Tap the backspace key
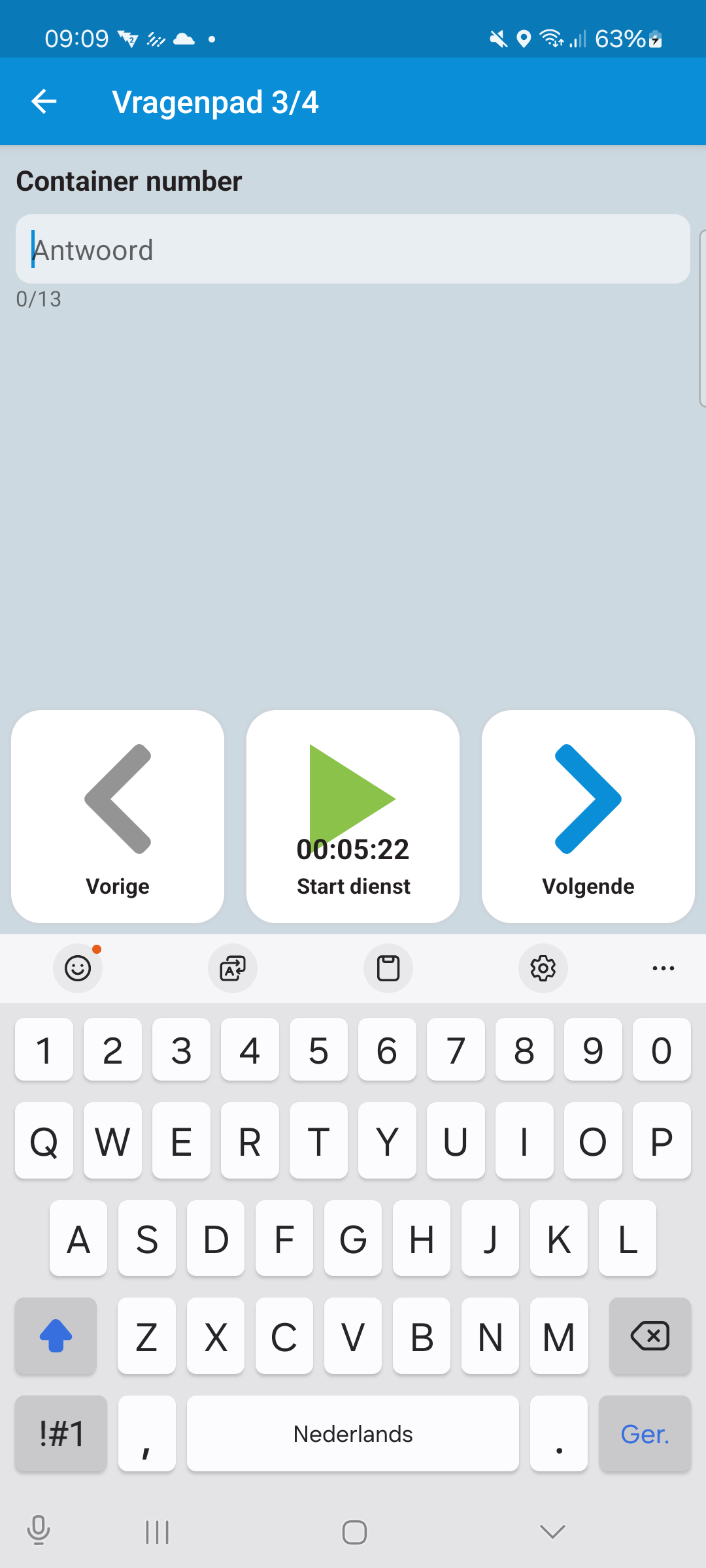The height and width of the screenshot is (1568, 706). [x=650, y=1335]
